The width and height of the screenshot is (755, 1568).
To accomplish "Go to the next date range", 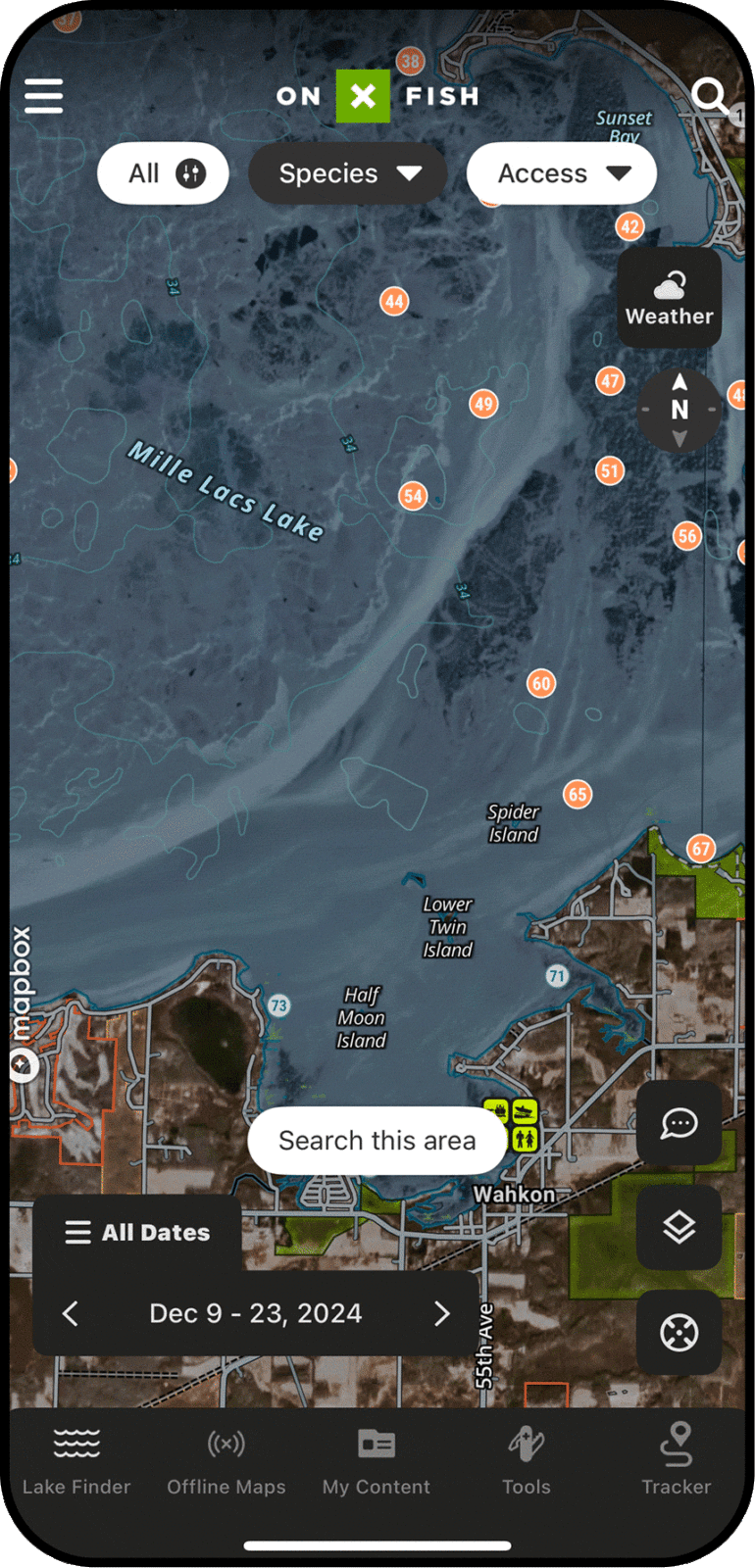I will coord(441,1313).
